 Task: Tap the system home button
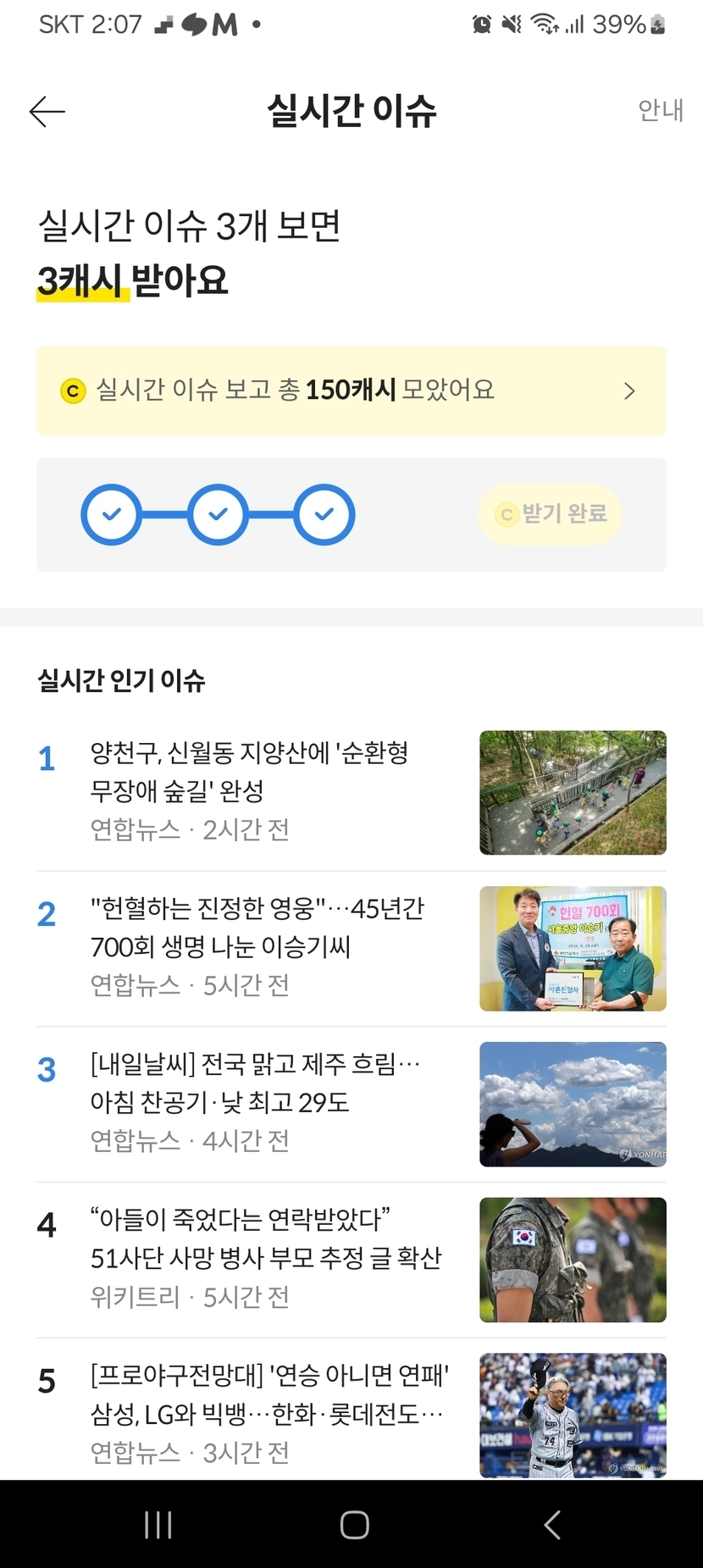click(354, 1525)
